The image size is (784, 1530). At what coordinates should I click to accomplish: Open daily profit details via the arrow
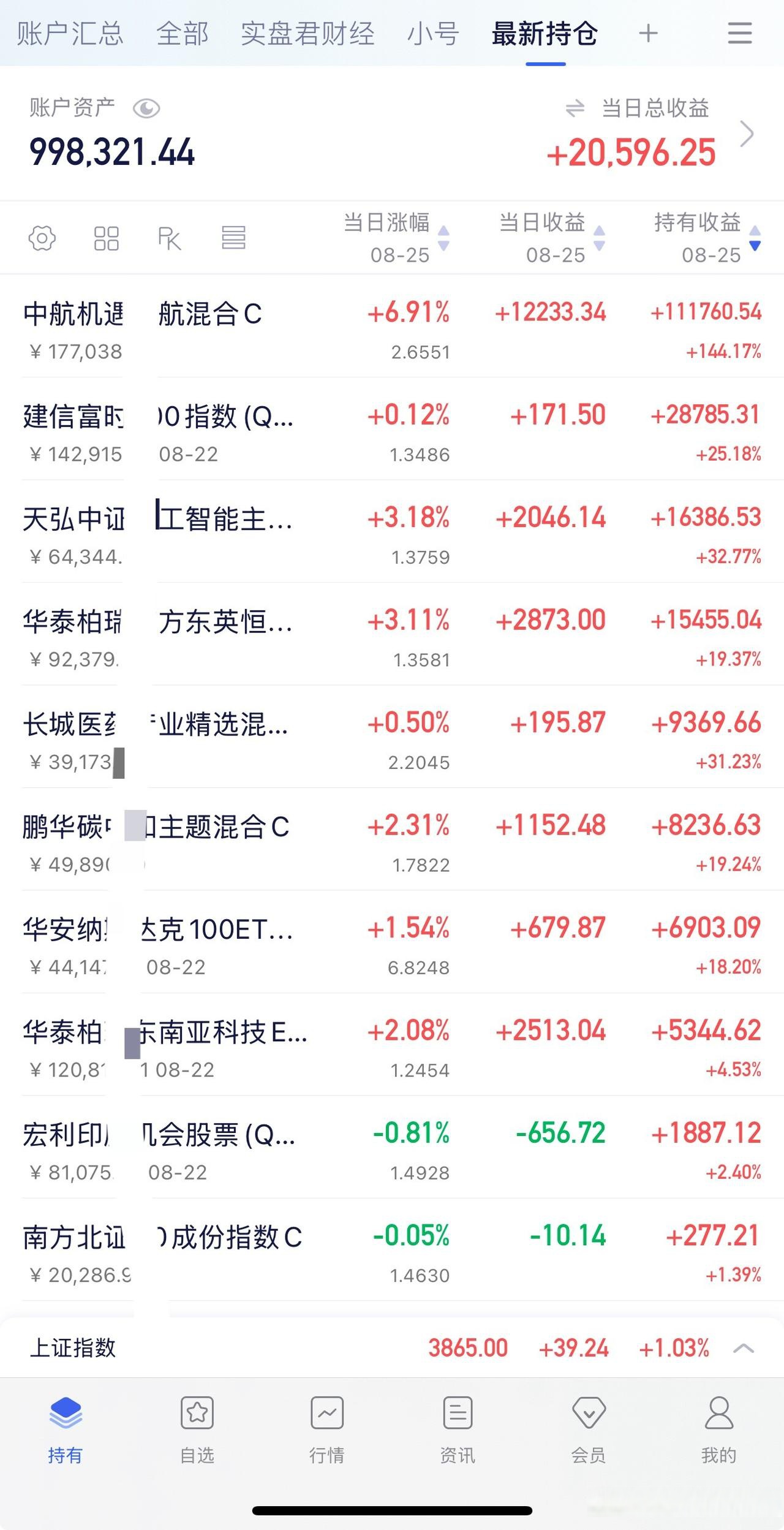[x=747, y=134]
